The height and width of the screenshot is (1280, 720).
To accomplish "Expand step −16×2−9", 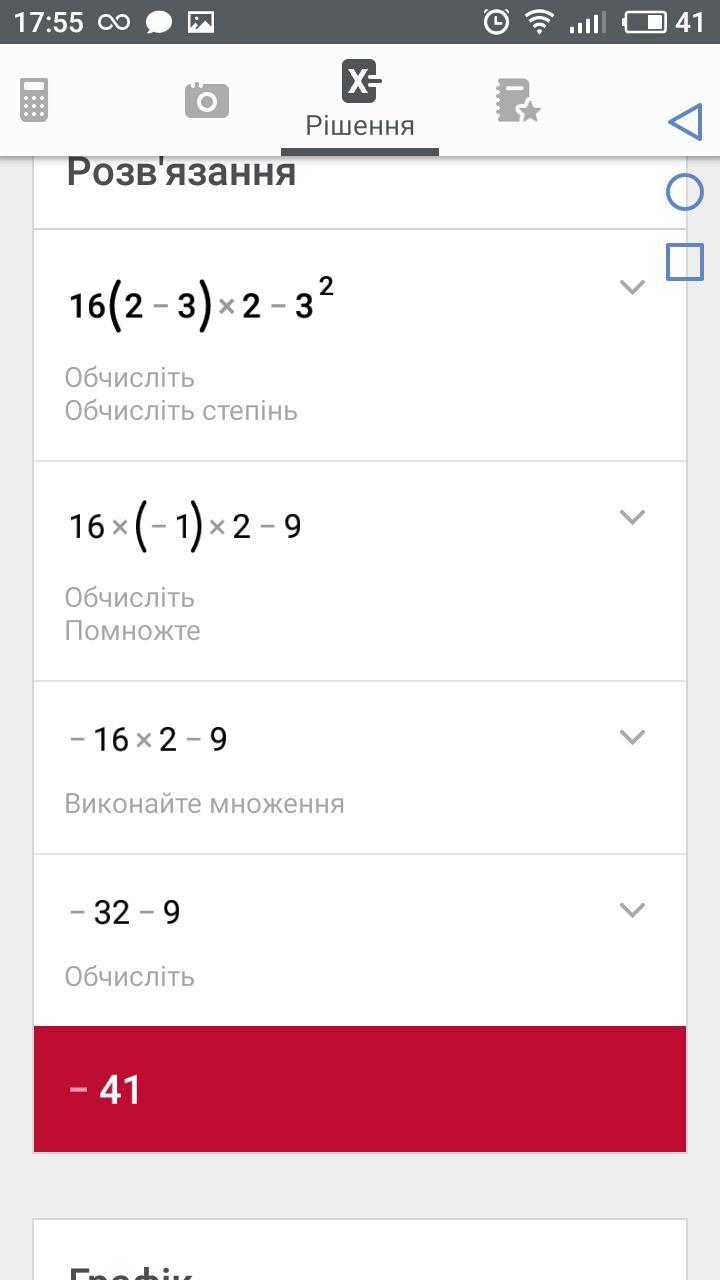I will pos(631,737).
